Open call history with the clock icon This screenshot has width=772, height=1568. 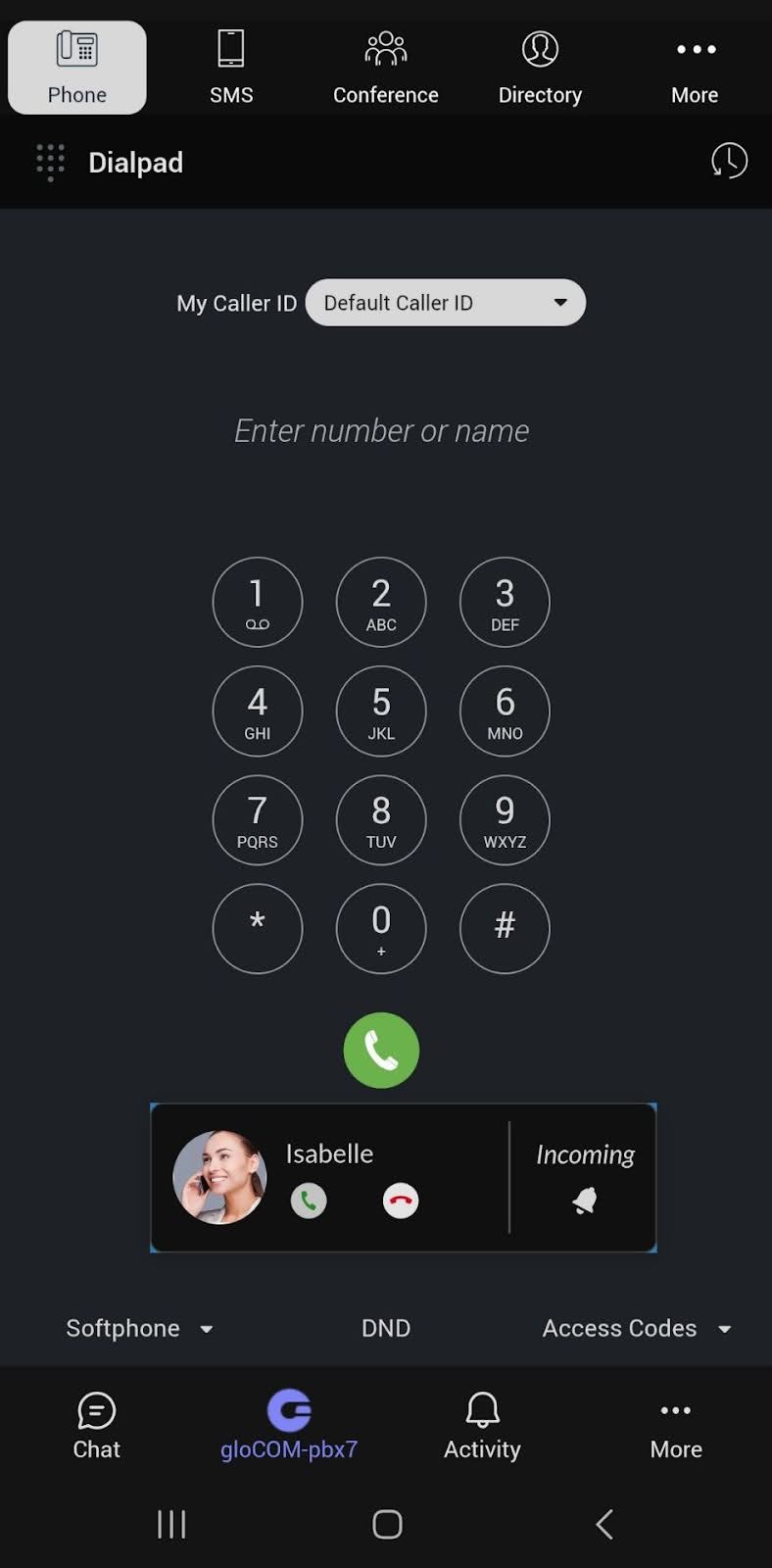click(x=729, y=162)
